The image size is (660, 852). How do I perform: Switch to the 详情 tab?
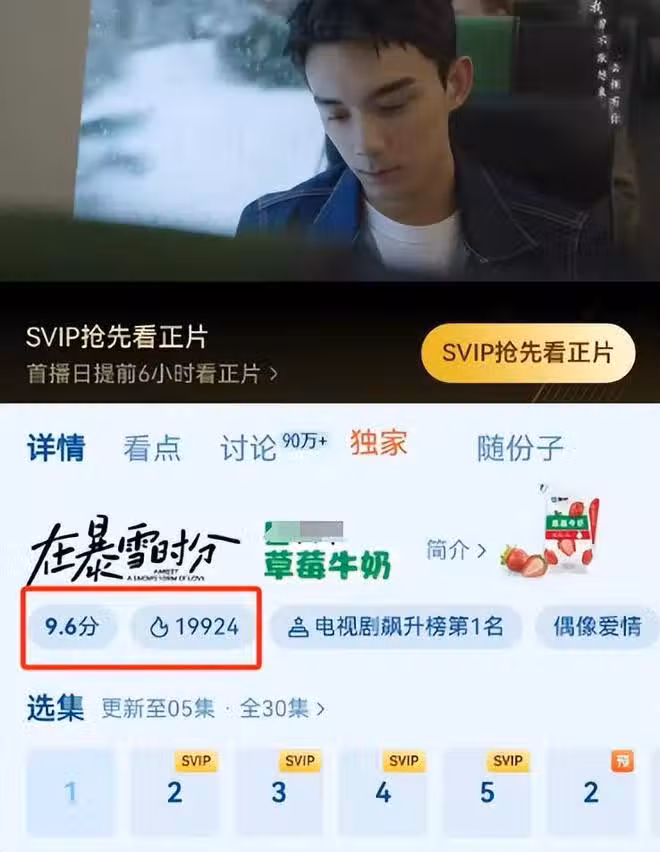point(56,448)
